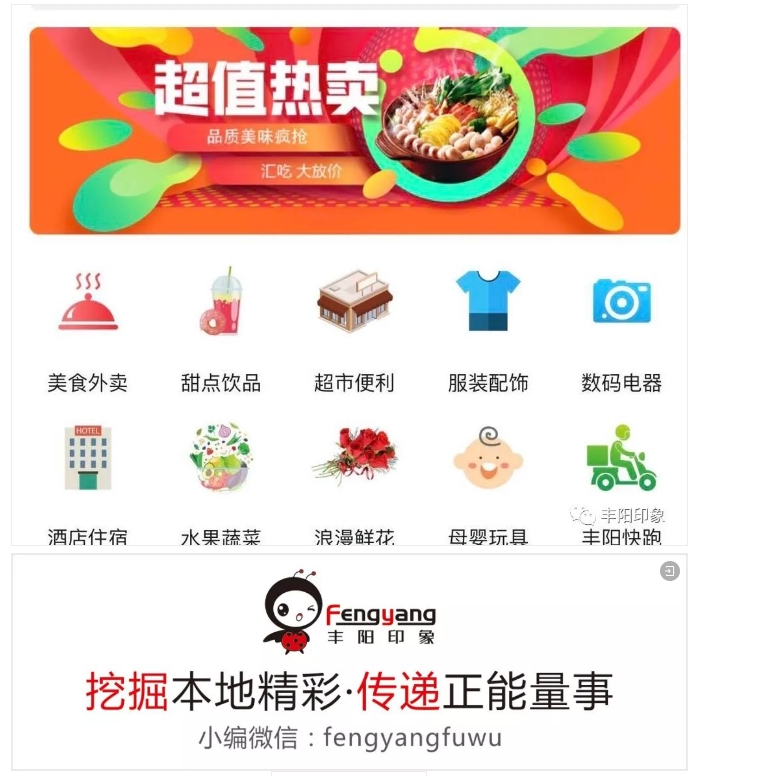The height and width of the screenshot is (776, 757).
Task: Select the 甜点饮品 drinks icon
Action: [x=222, y=302]
